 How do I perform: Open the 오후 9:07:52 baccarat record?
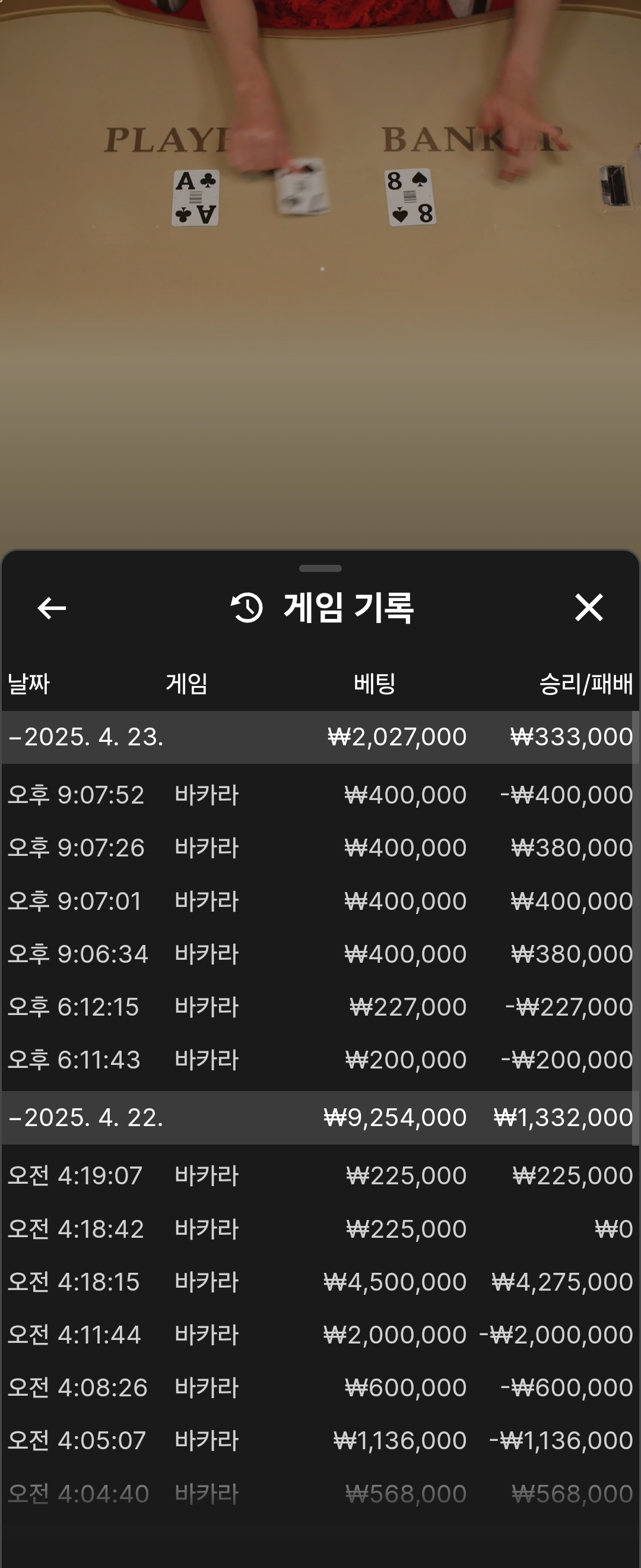[320, 795]
